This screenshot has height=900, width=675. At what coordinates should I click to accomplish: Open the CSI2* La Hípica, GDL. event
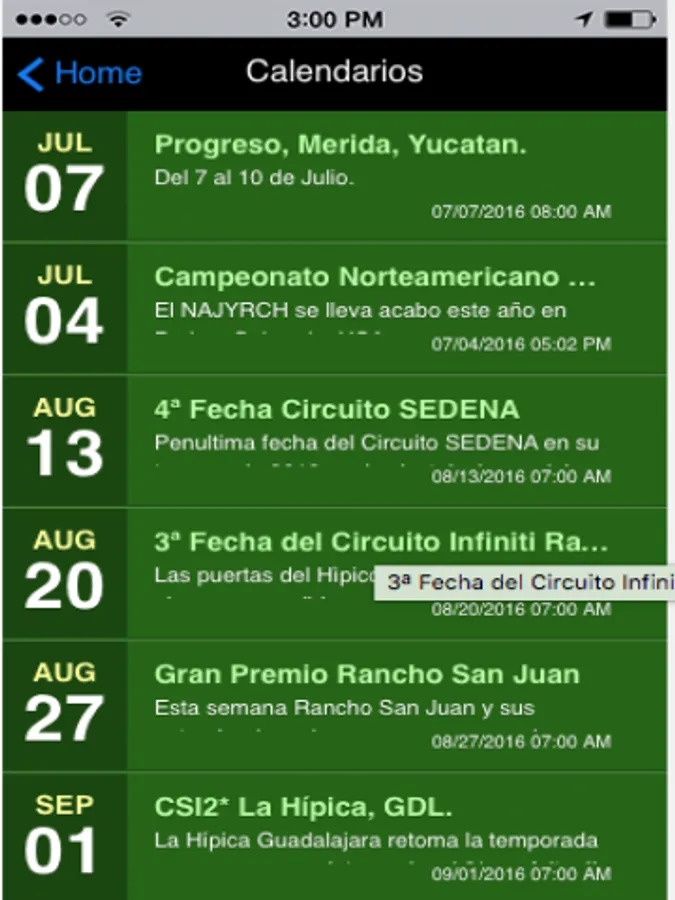(x=304, y=807)
